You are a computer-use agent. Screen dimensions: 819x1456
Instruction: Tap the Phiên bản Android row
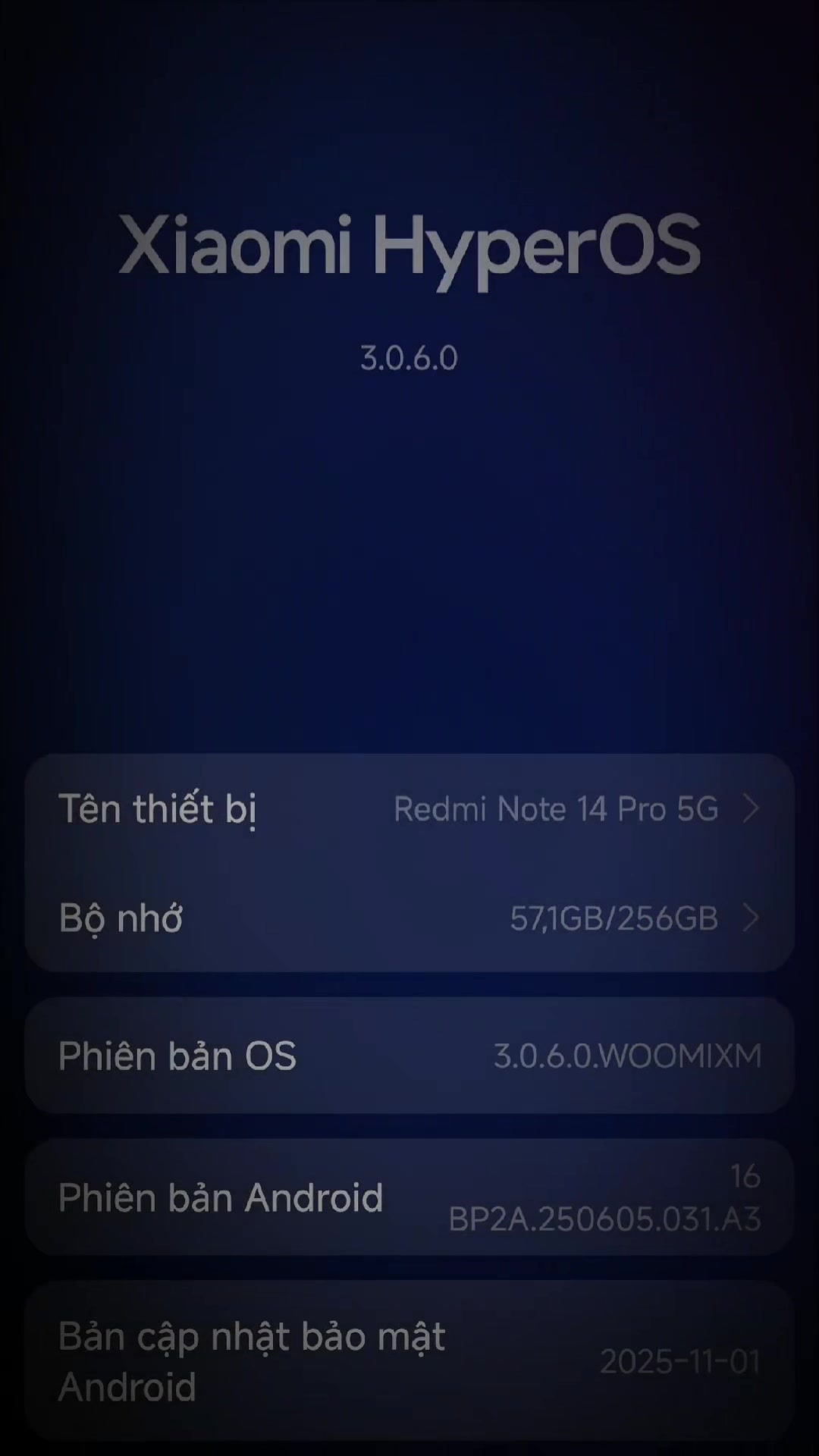[x=409, y=1197]
